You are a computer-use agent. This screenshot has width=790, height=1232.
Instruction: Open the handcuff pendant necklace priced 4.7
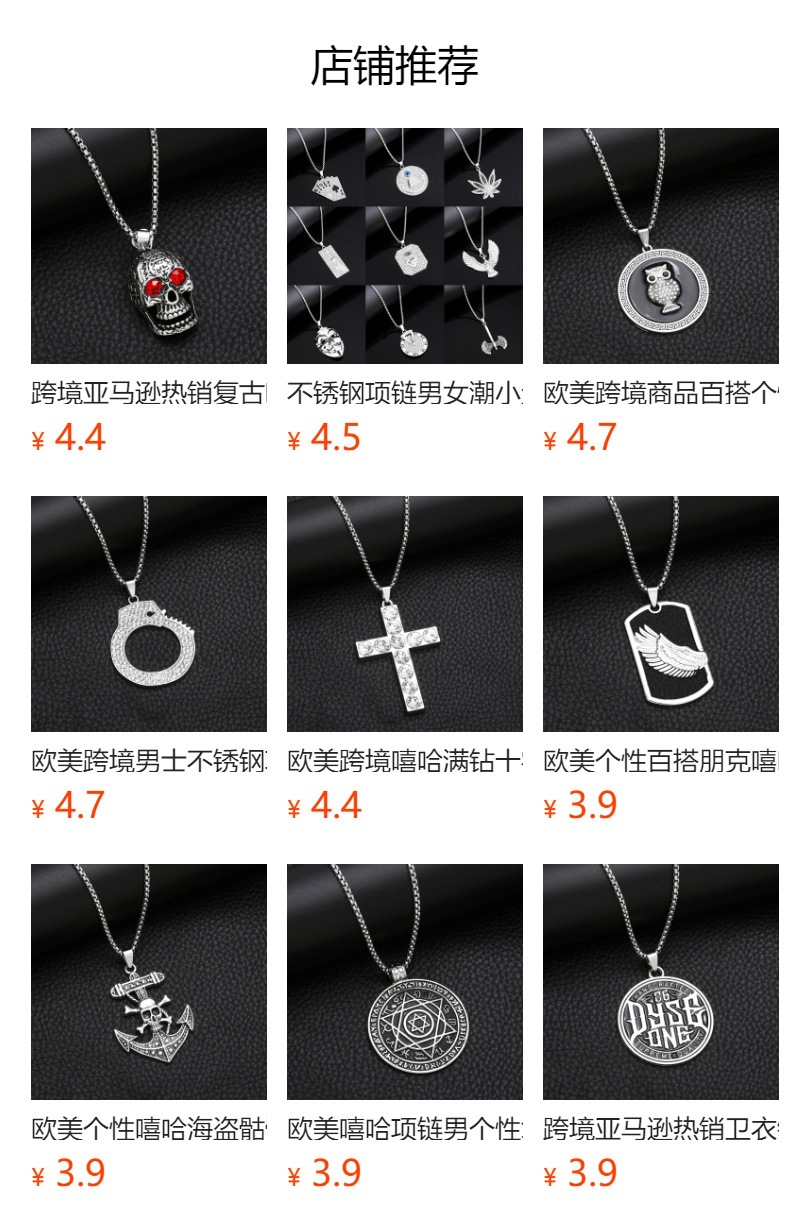[149, 614]
